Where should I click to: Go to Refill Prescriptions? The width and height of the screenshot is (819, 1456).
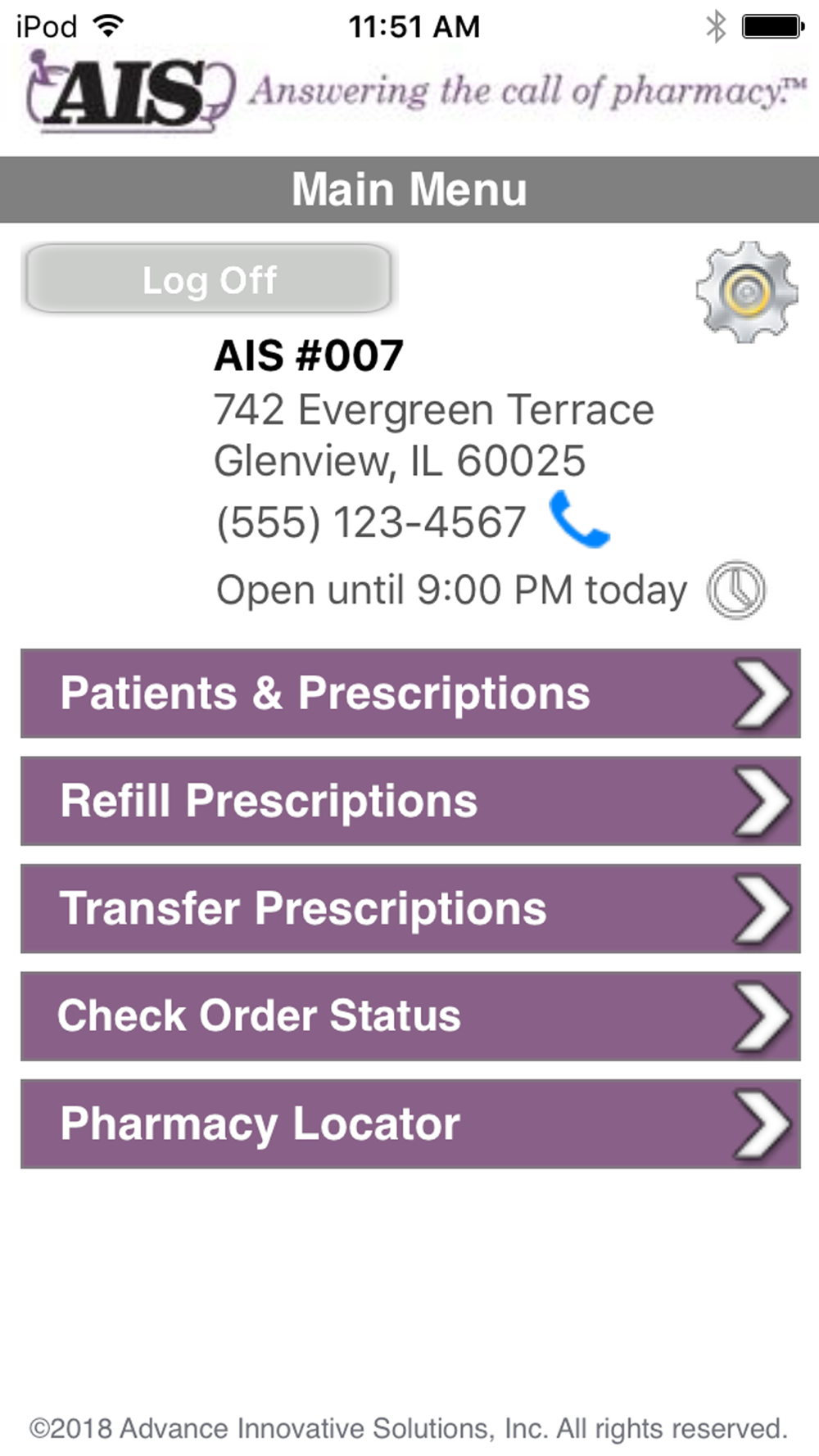click(410, 801)
